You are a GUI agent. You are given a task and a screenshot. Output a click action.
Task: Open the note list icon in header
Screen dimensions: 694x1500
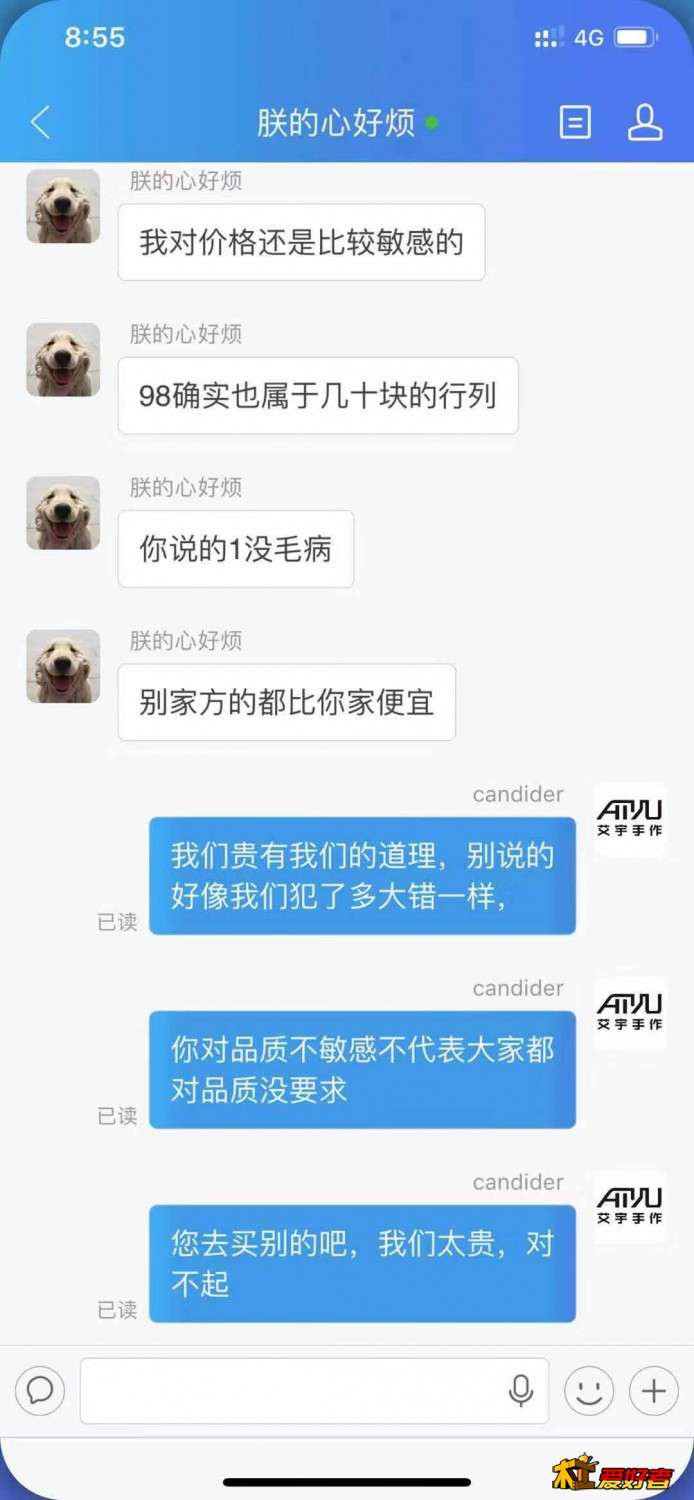pyautogui.click(x=575, y=123)
